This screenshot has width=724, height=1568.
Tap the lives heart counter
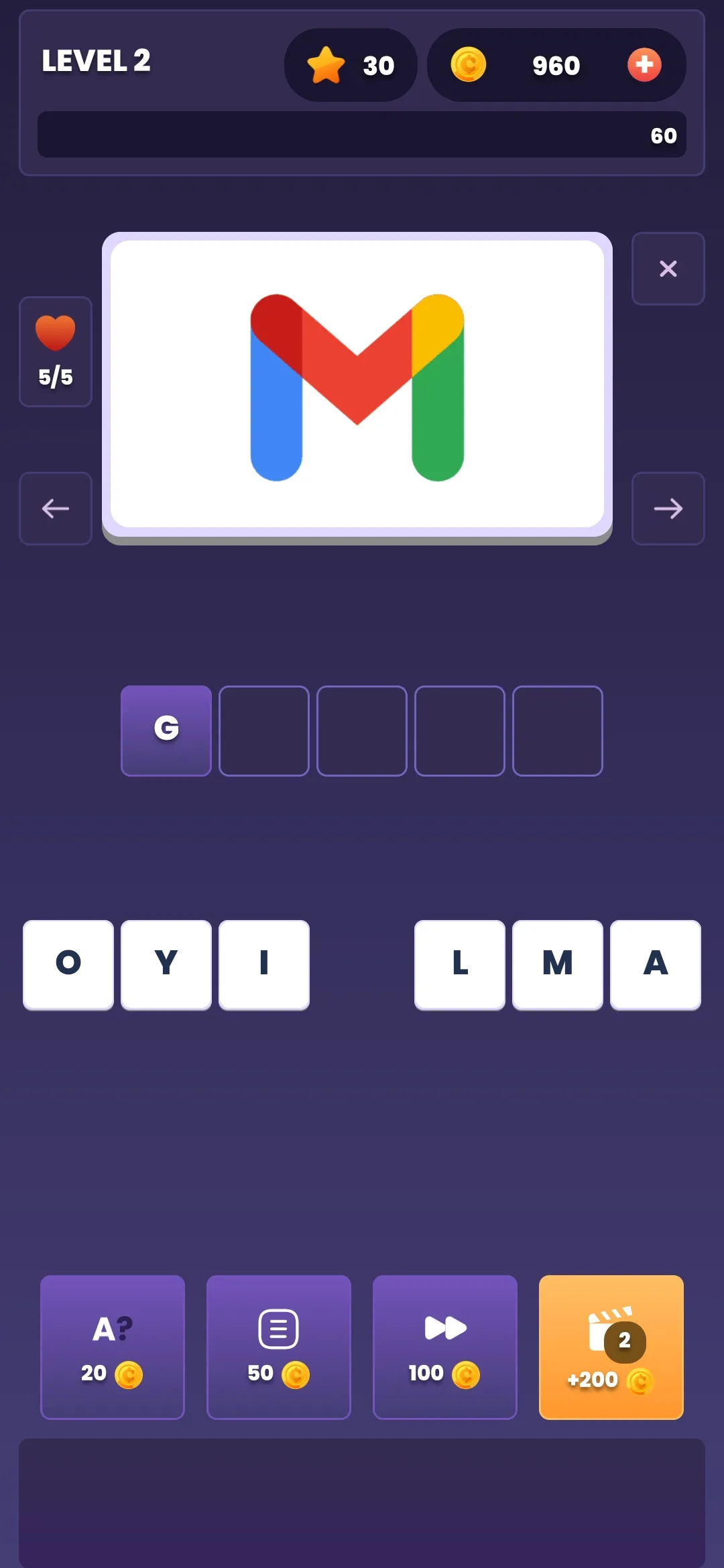click(56, 351)
